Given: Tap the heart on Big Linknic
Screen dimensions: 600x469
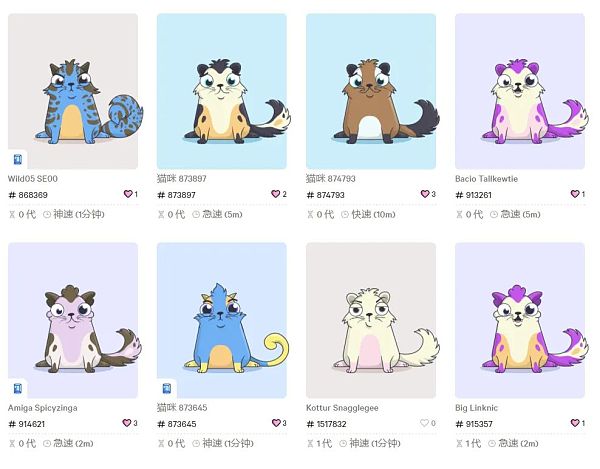Looking at the screenshot, I should [x=574, y=423].
